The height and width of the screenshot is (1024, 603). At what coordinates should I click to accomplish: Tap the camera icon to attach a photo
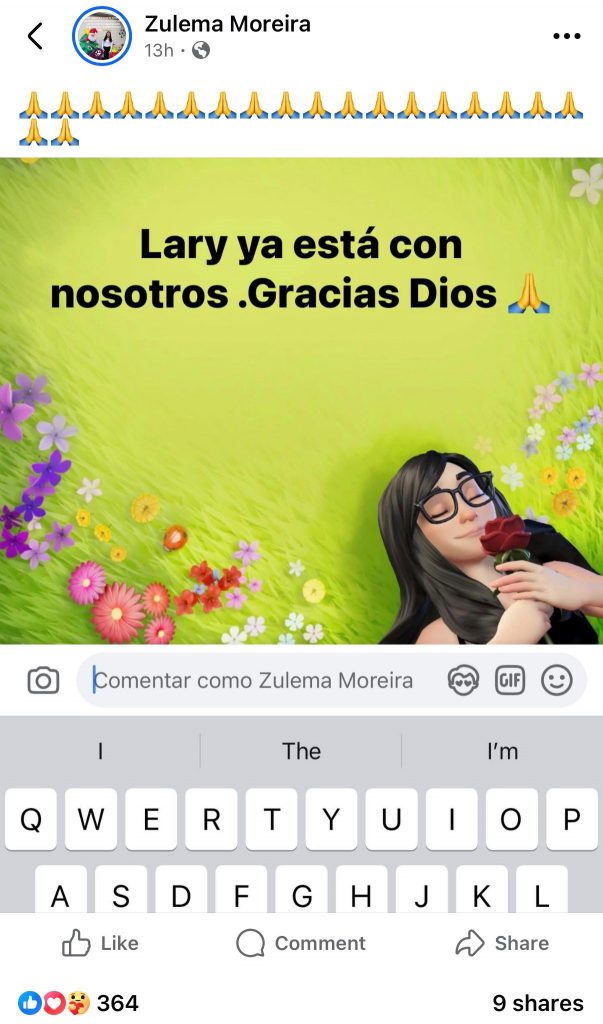43,681
